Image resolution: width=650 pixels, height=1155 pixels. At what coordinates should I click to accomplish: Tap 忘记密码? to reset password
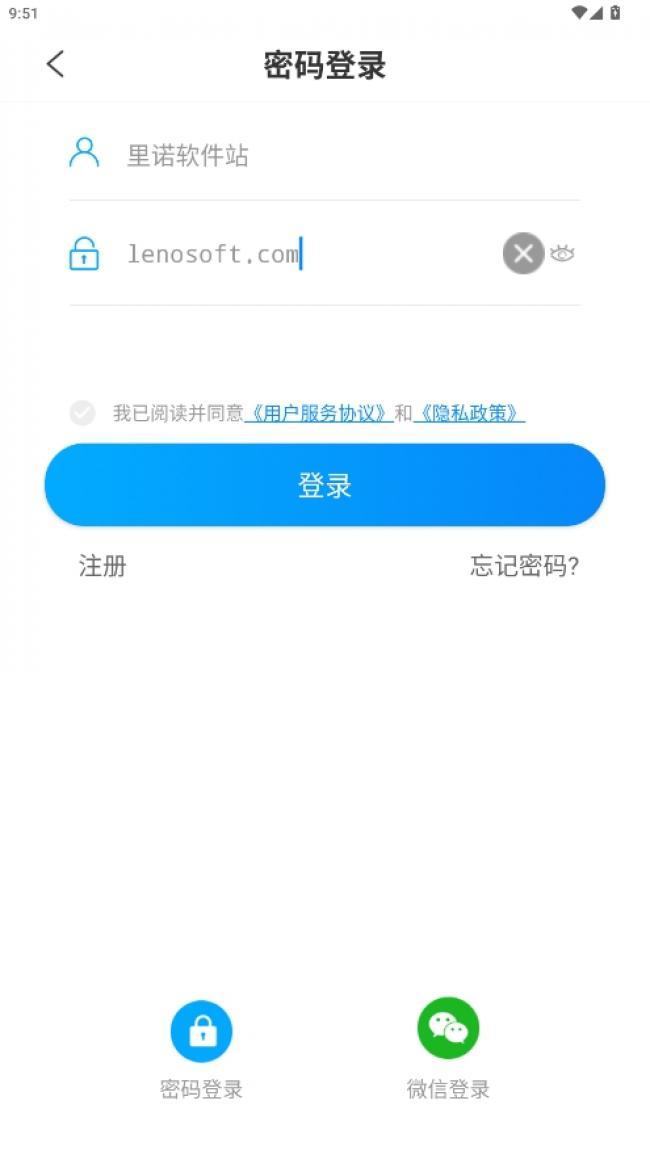tap(525, 566)
